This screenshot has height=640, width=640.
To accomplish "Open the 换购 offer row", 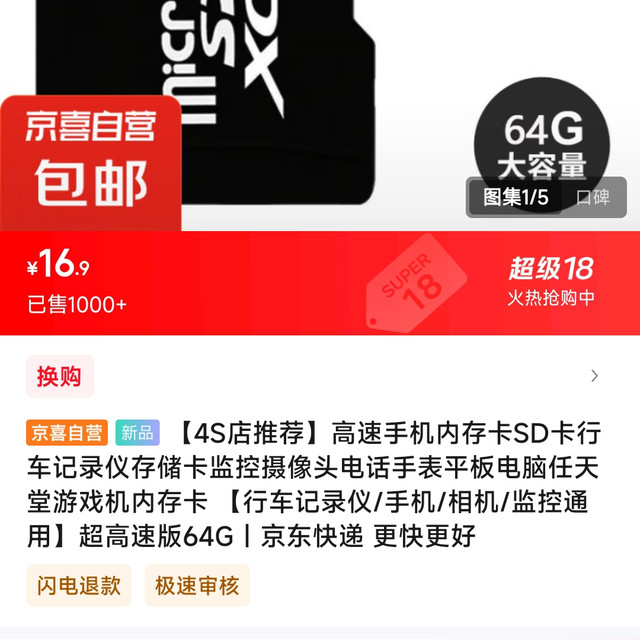I will 320,376.
